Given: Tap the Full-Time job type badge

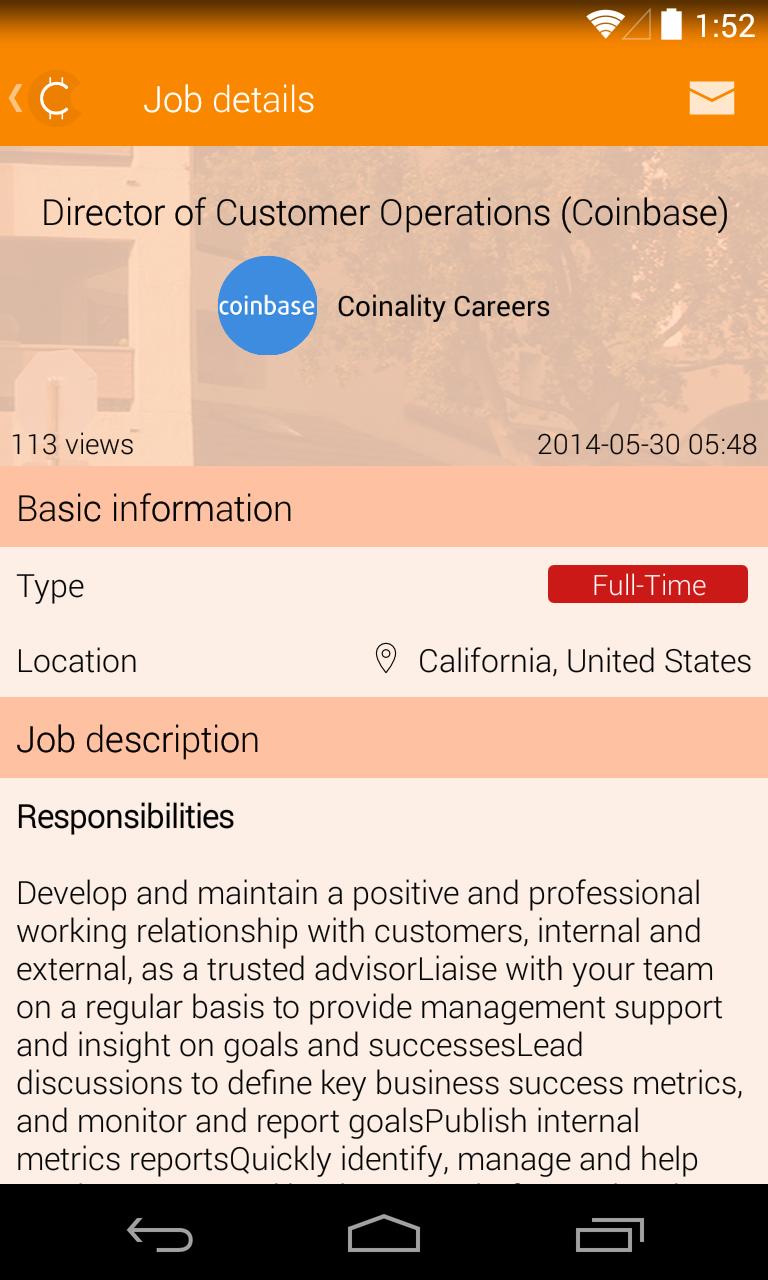Looking at the screenshot, I should click(647, 584).
